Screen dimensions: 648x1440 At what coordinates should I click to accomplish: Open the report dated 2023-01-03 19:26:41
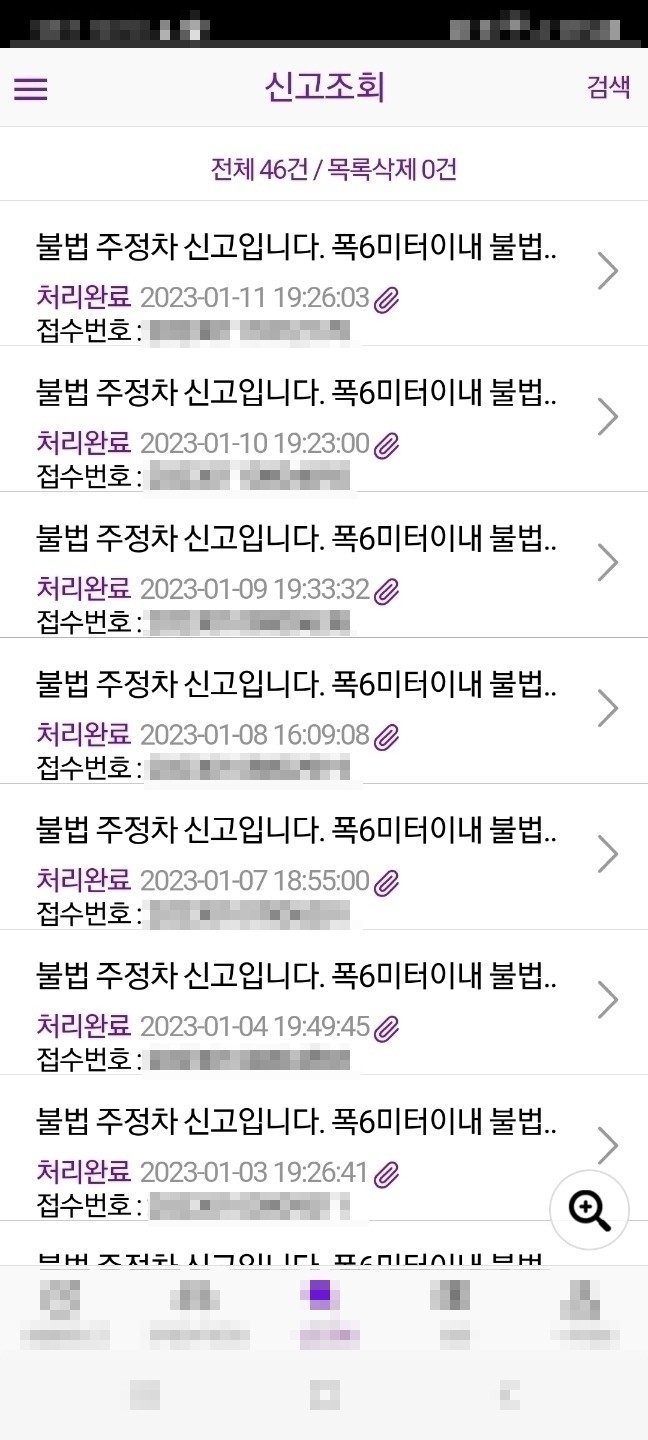(x=300, y=1147)
